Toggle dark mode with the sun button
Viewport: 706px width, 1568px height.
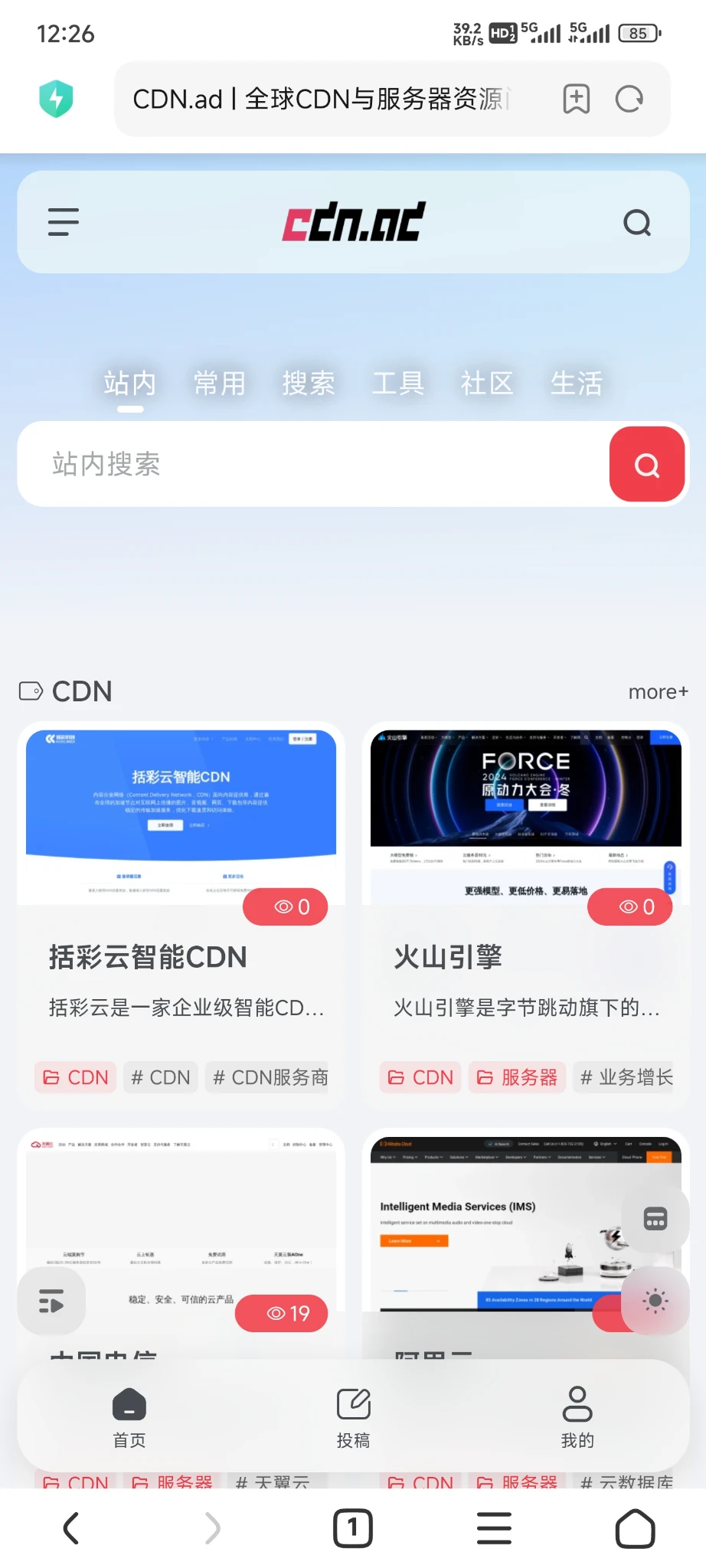(655, 1301)
